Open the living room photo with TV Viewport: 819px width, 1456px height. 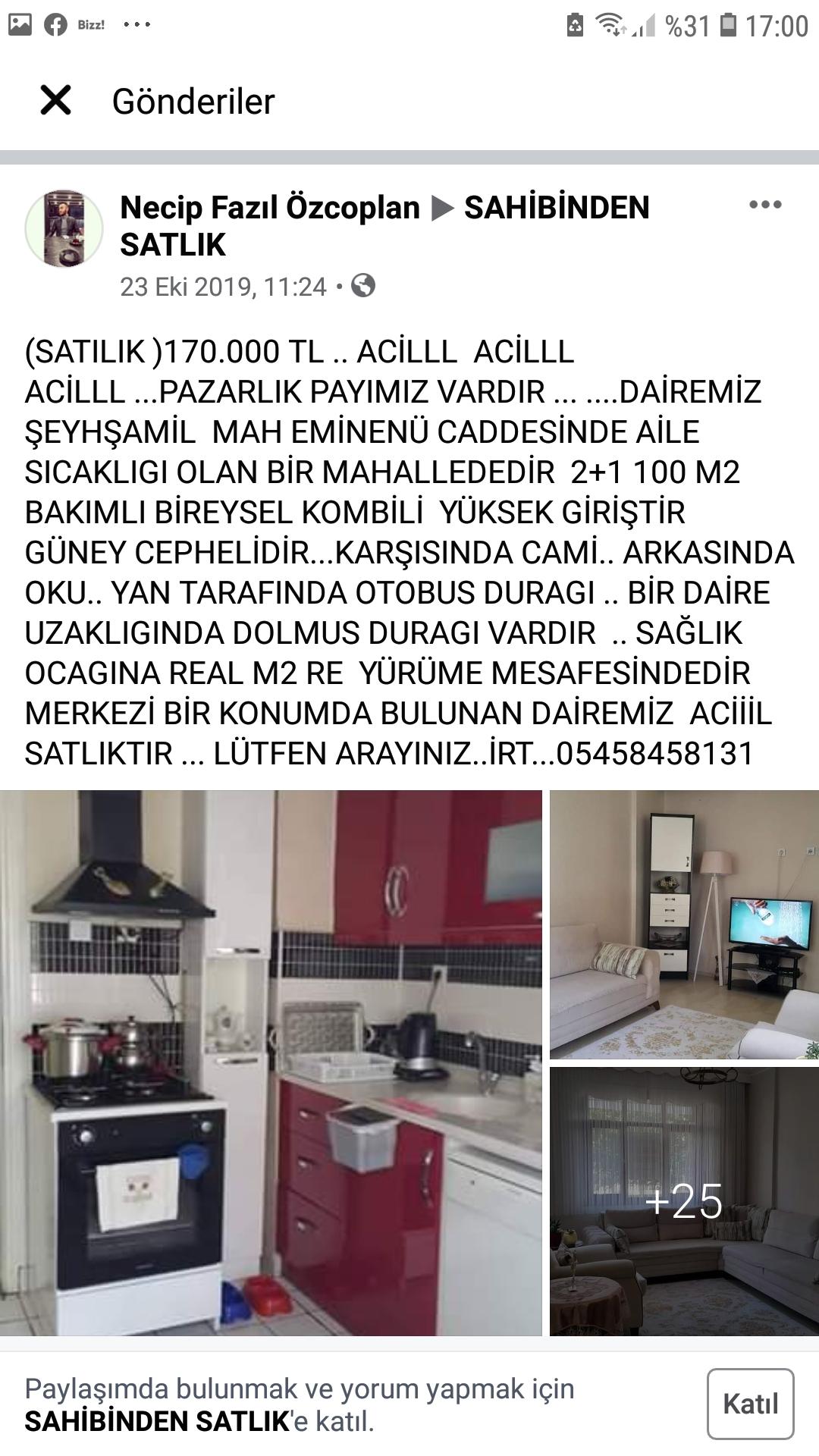684,924
